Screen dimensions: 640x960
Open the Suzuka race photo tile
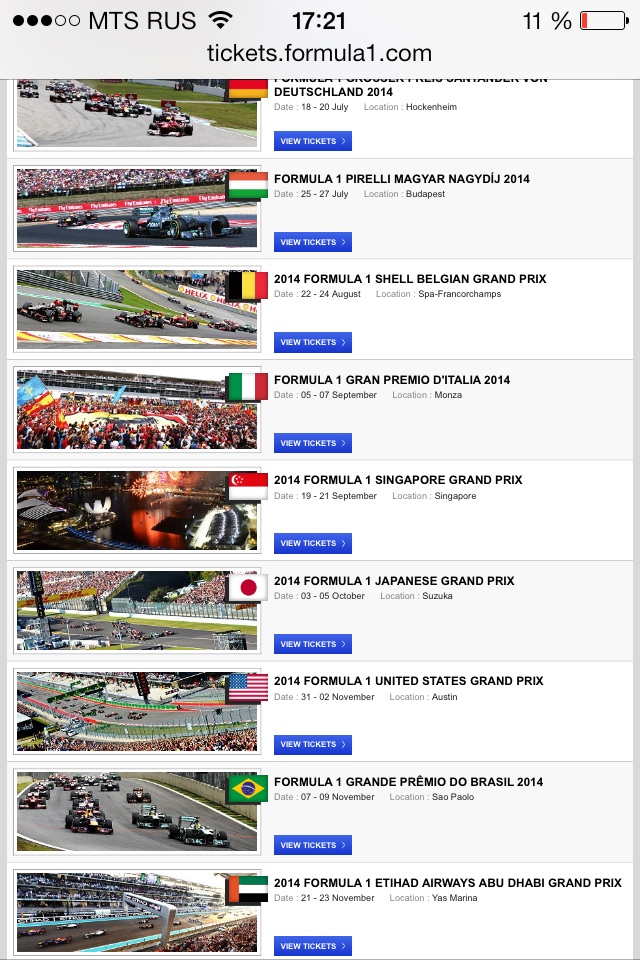(x=136, y=610)
